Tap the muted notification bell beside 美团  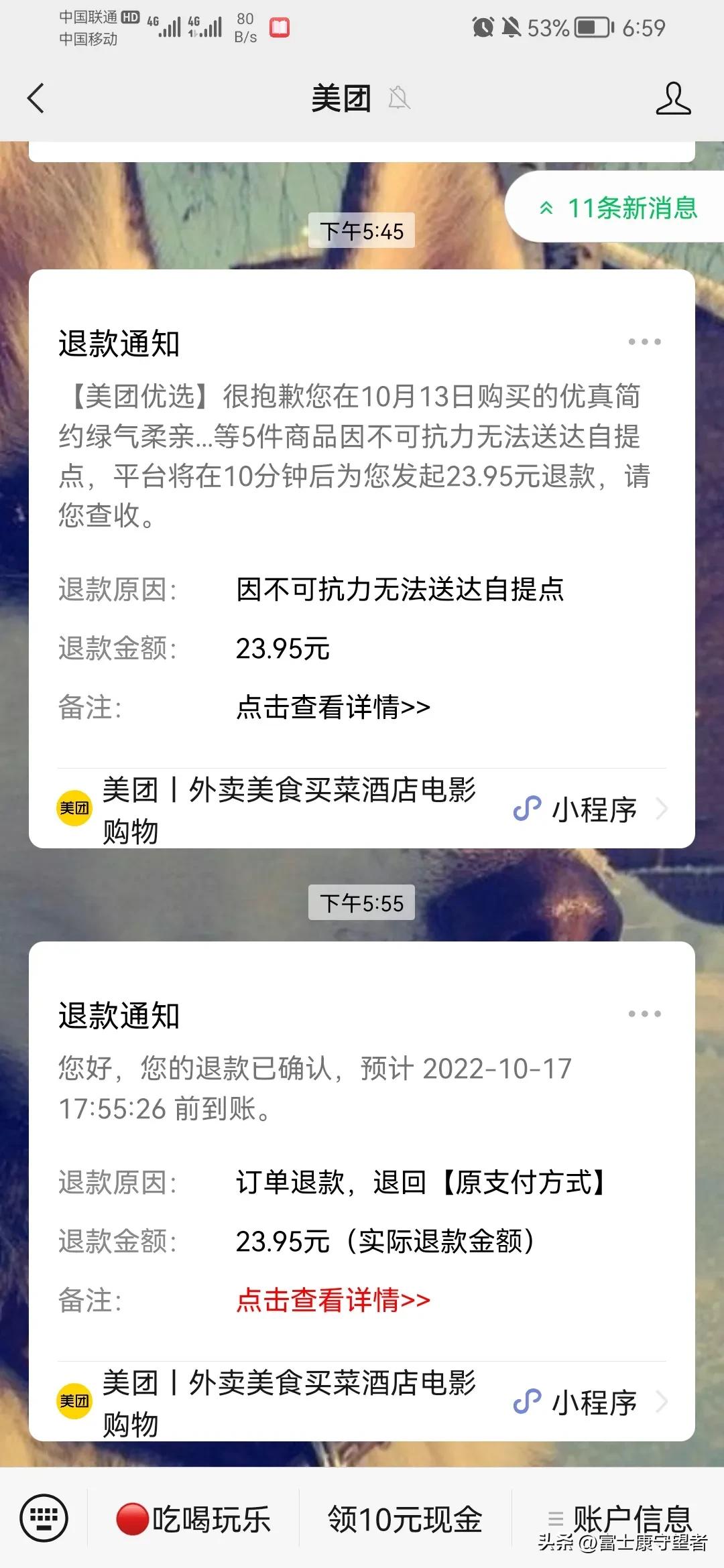click(397, 98)
